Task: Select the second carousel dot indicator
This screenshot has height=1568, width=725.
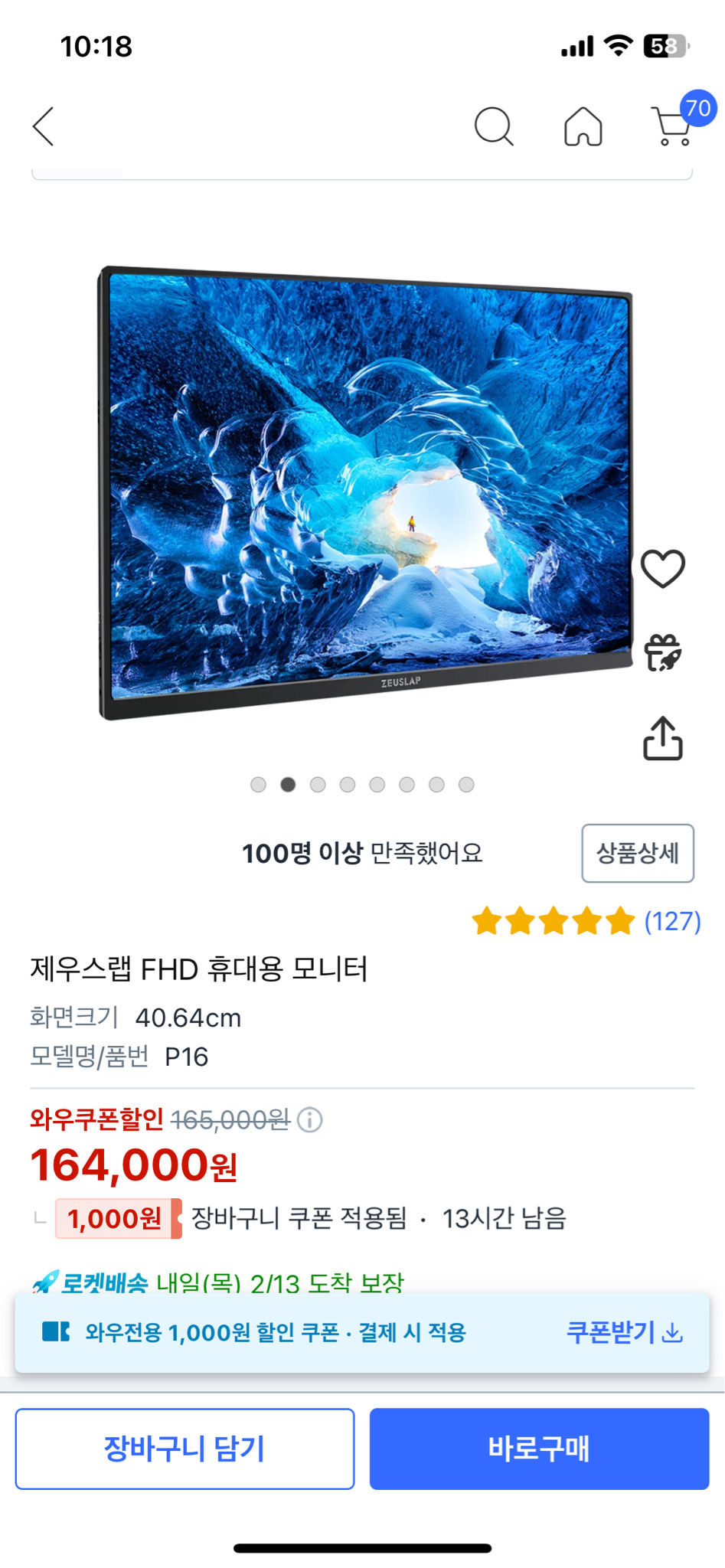Action: [x=288, y=785]
